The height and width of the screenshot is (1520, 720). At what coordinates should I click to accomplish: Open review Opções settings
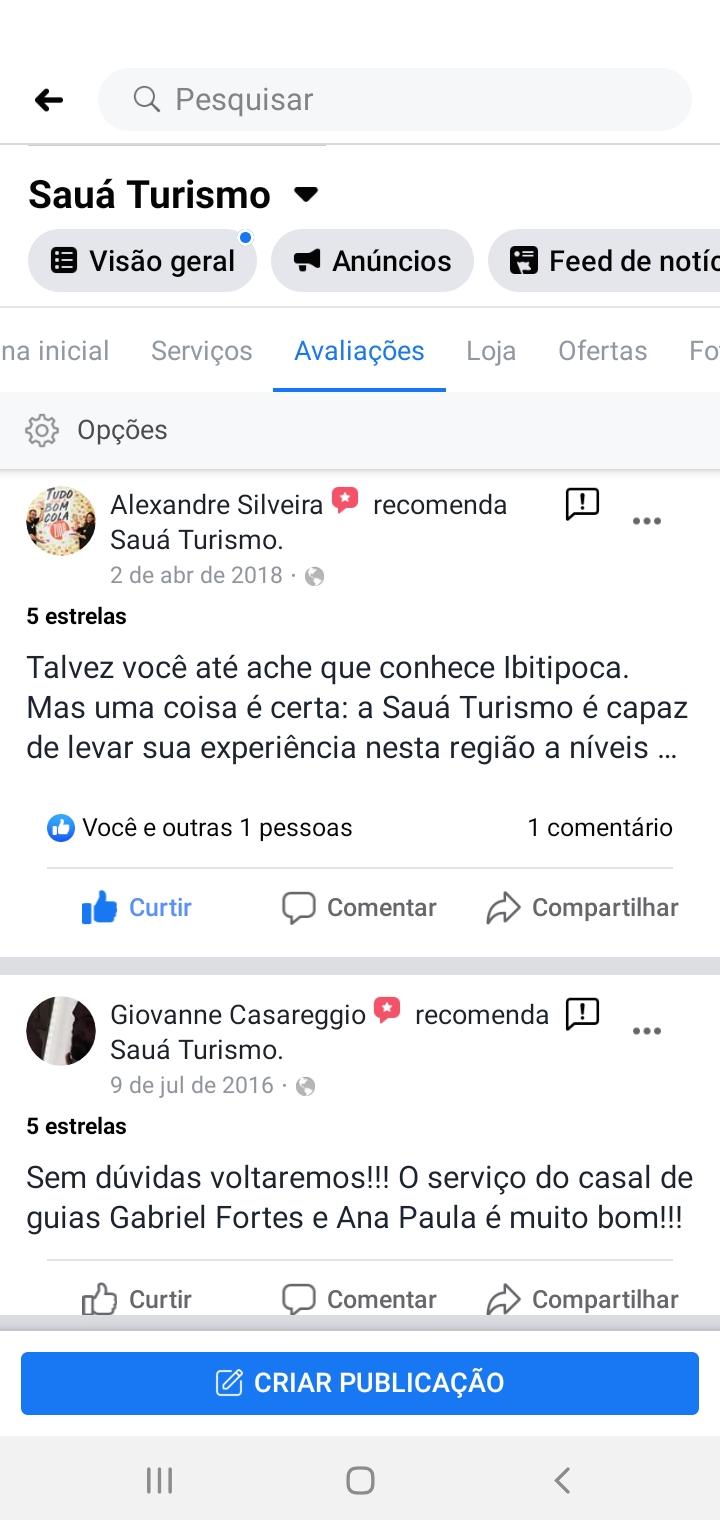96,430
